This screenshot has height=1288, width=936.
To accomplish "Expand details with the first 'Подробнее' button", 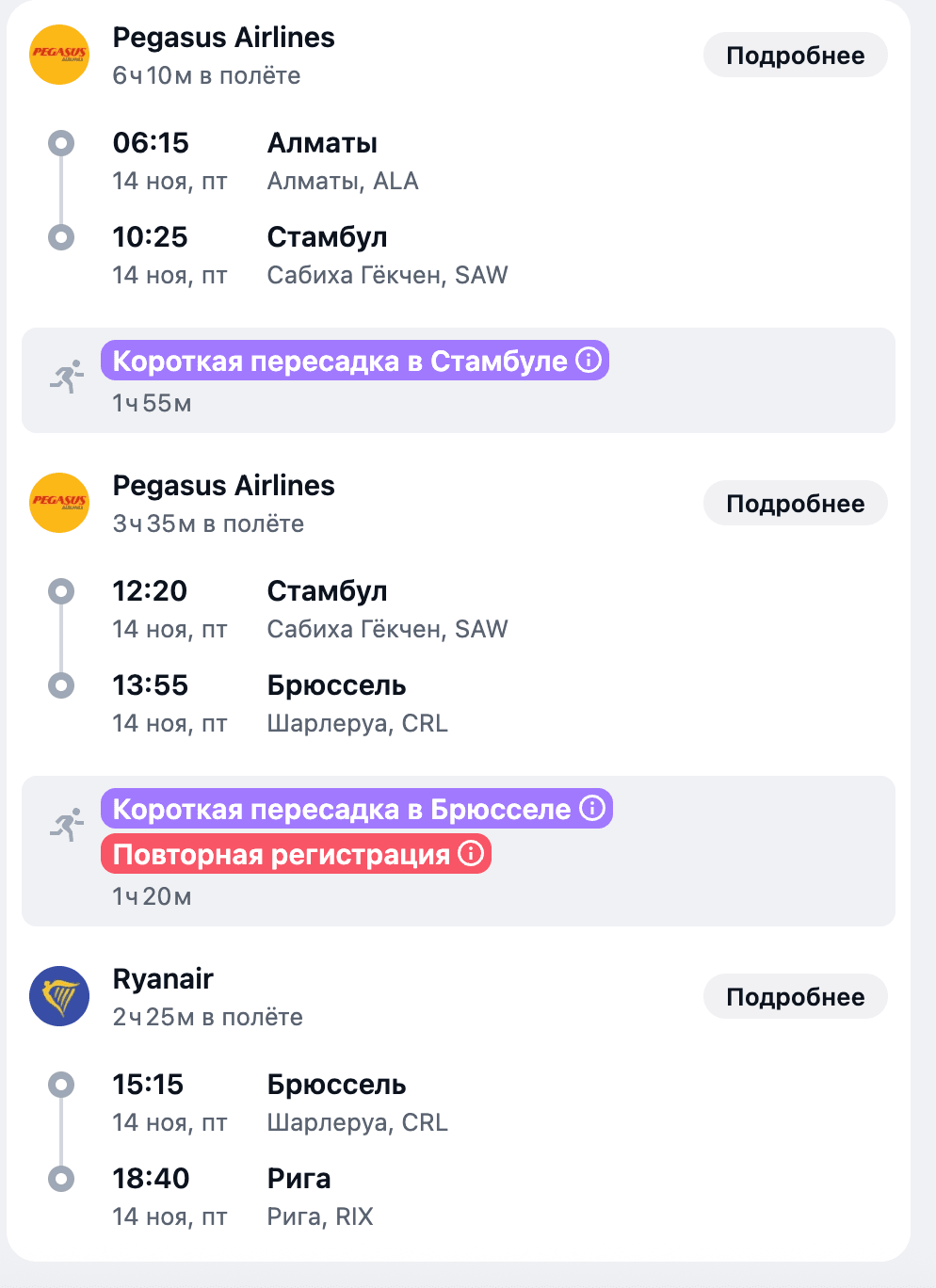I will point(795,55).
